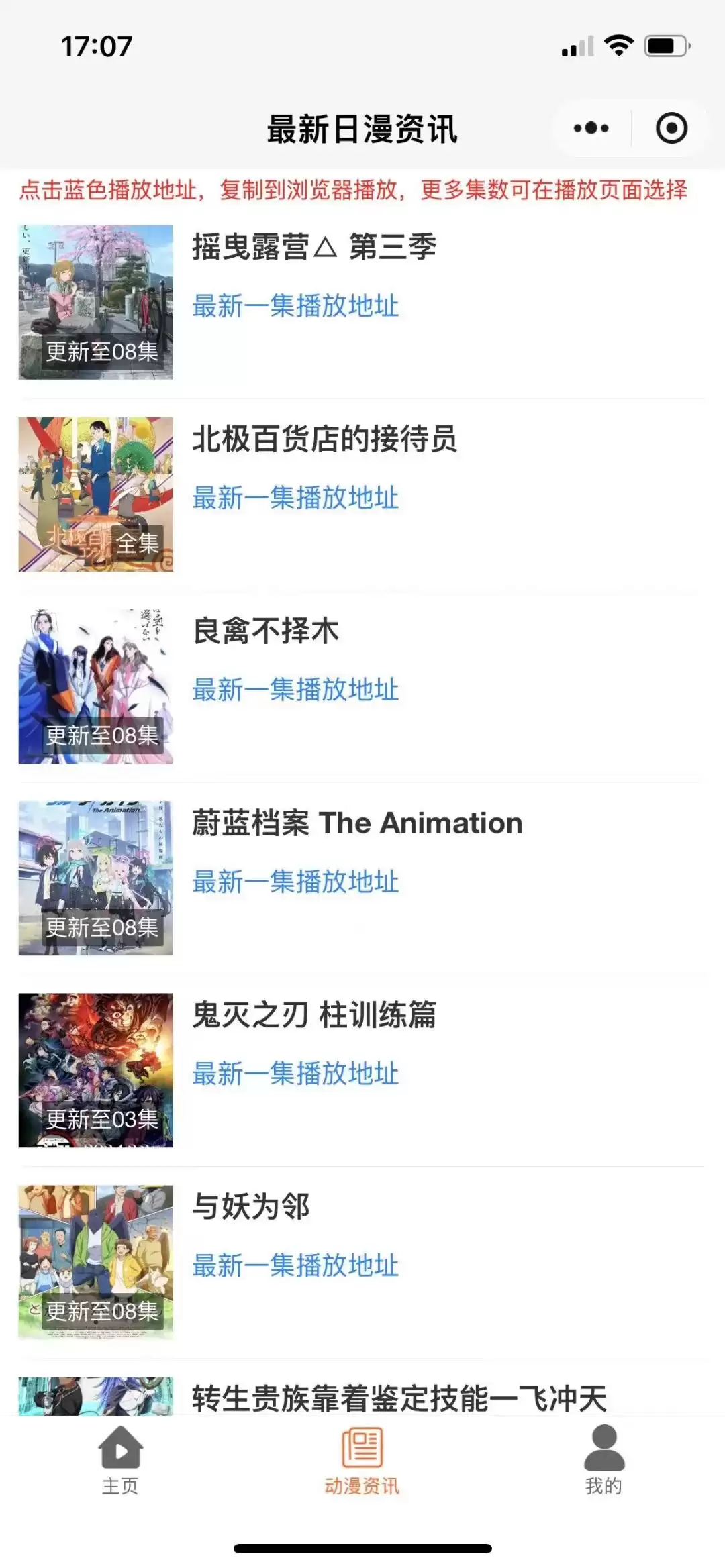This screenshot has height=1568, width=725.
Task: Tap the 摇曳露营△ 第三季 cover image
Action: 95,303
